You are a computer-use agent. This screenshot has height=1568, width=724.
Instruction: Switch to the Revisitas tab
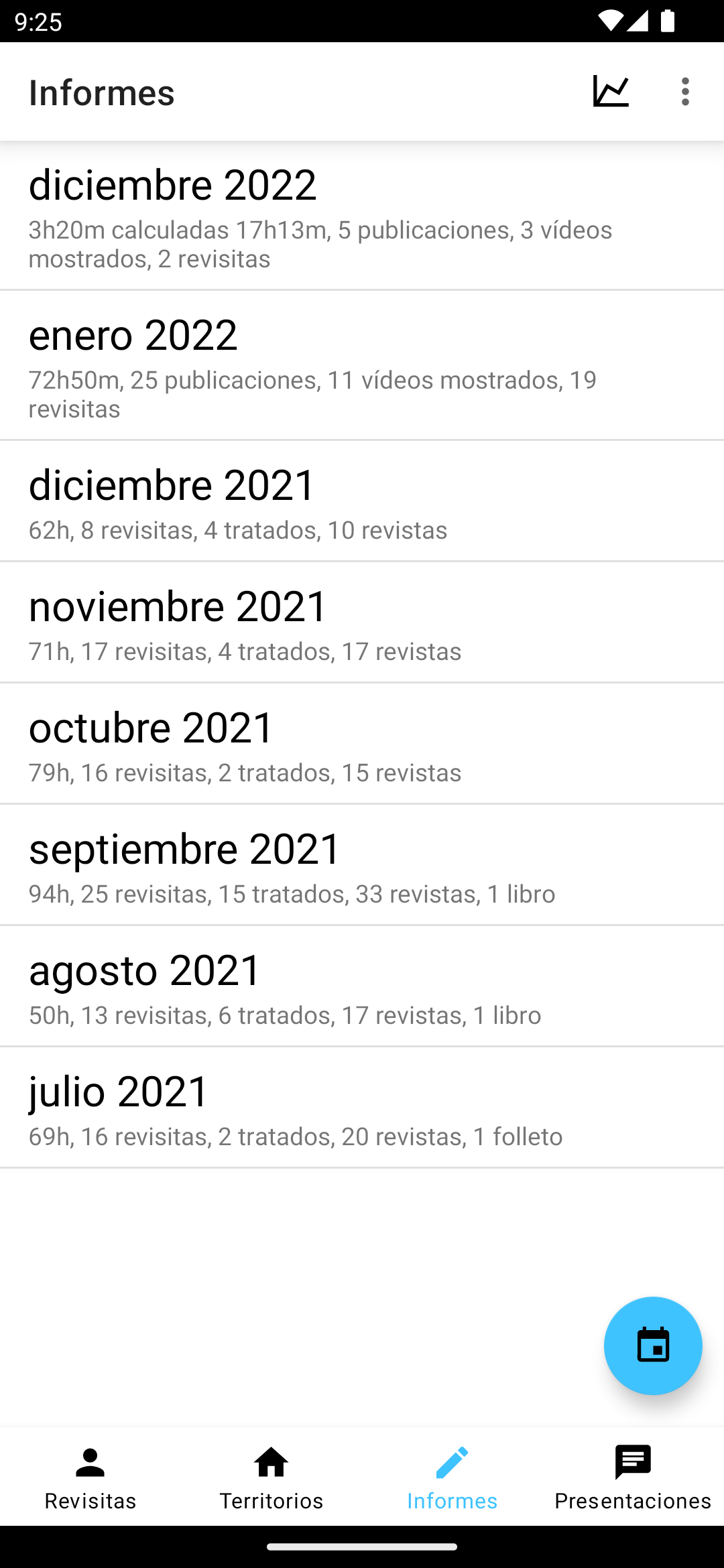90,1477
